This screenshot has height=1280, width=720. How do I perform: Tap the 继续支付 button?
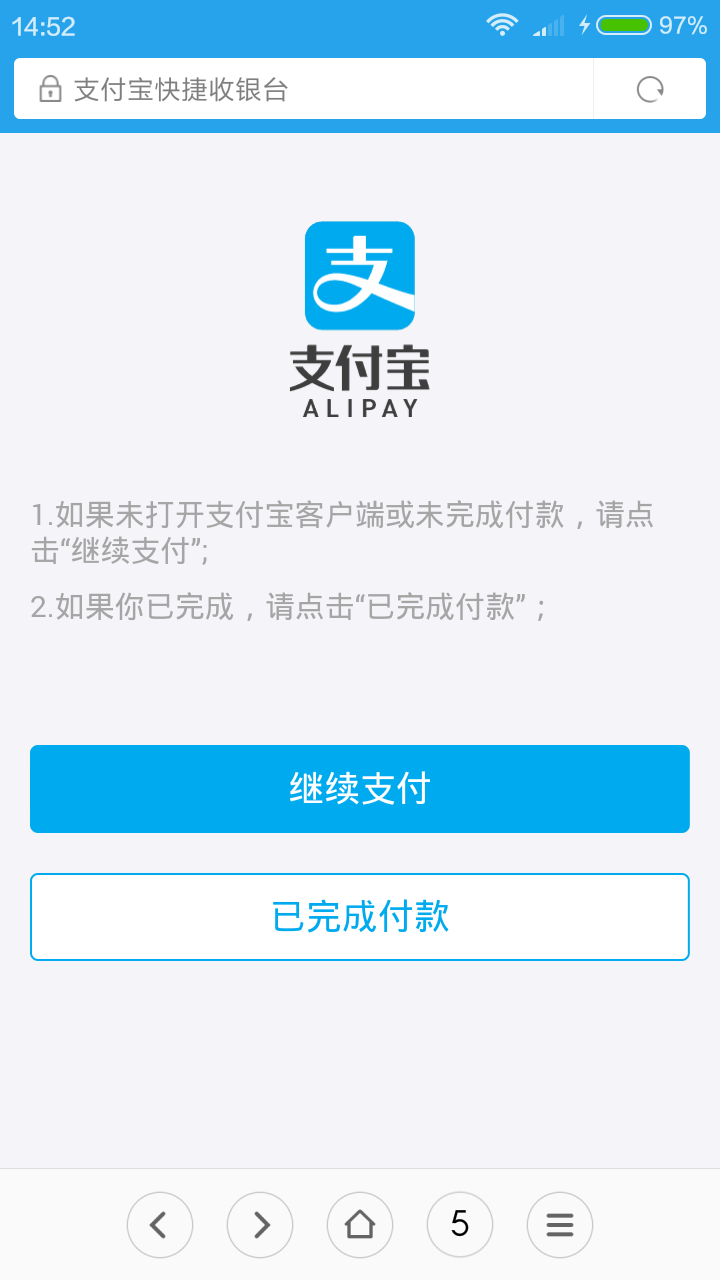coord(360,789)
